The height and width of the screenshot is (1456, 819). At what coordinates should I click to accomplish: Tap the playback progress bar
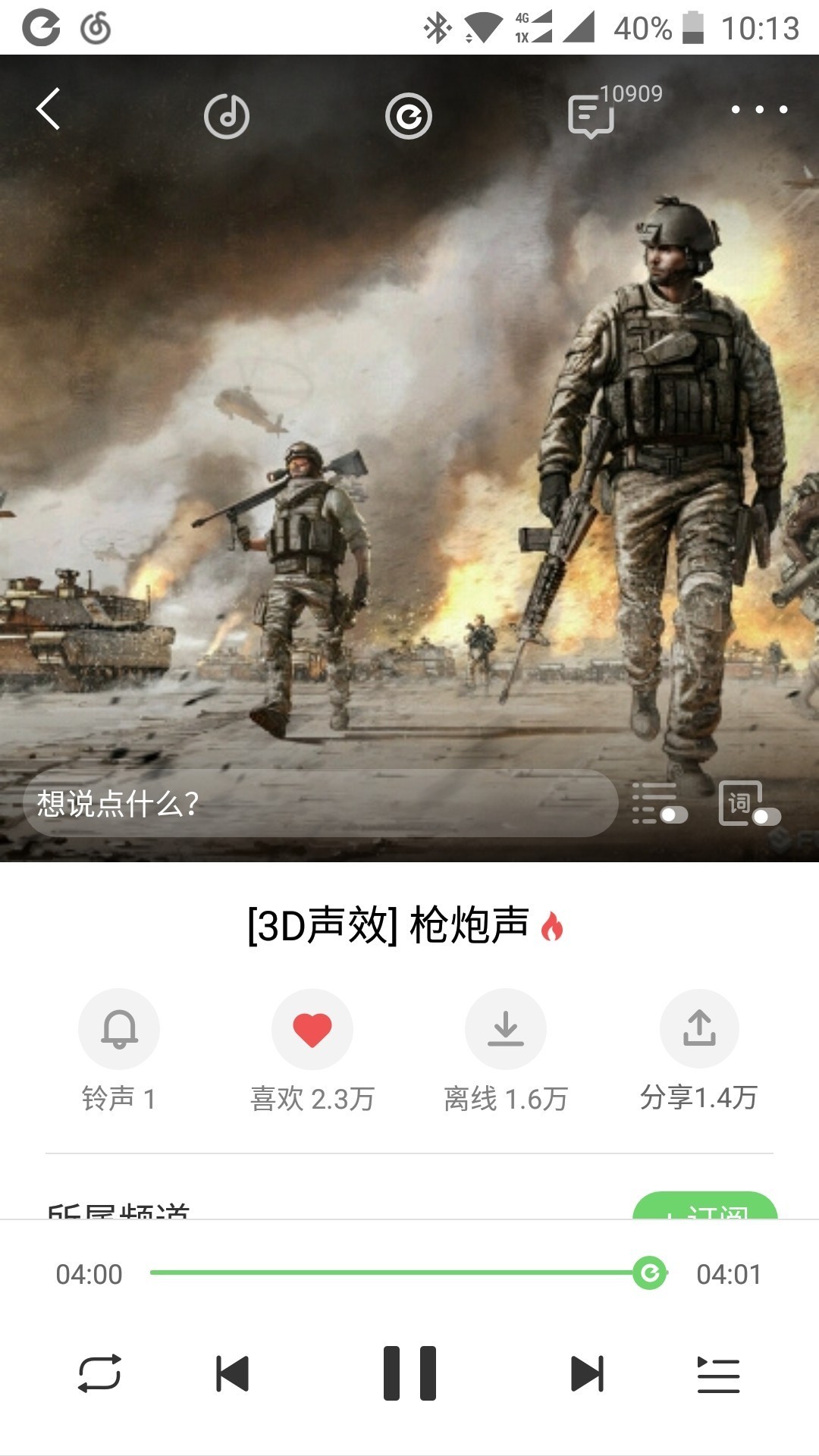coord(402,1272)
